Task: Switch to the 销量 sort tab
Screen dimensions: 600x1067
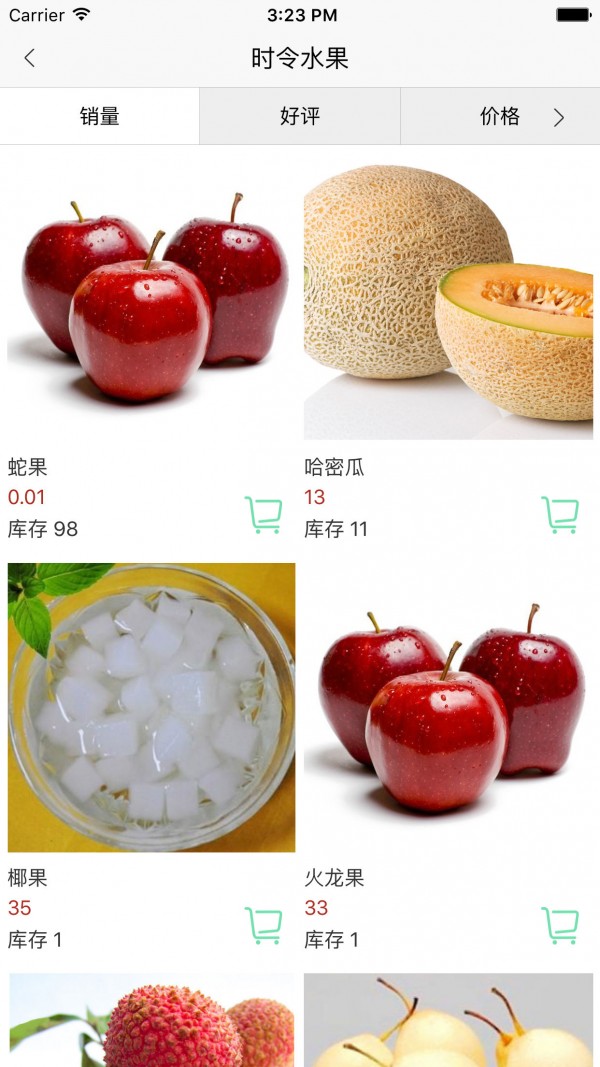Action: pyautogui.click(x=100, y=116)
